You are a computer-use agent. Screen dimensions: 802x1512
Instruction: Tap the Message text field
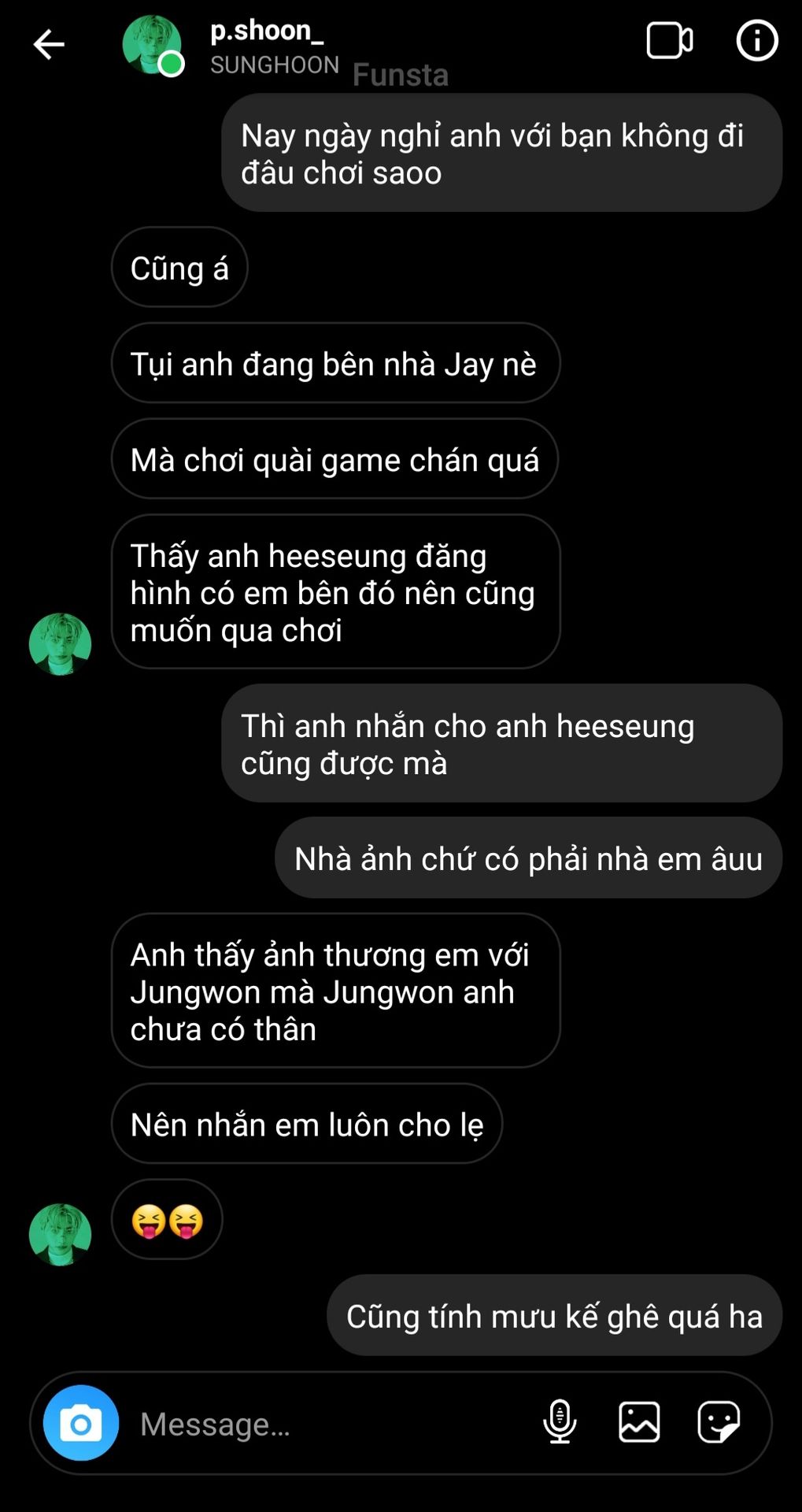(331, 1424)
